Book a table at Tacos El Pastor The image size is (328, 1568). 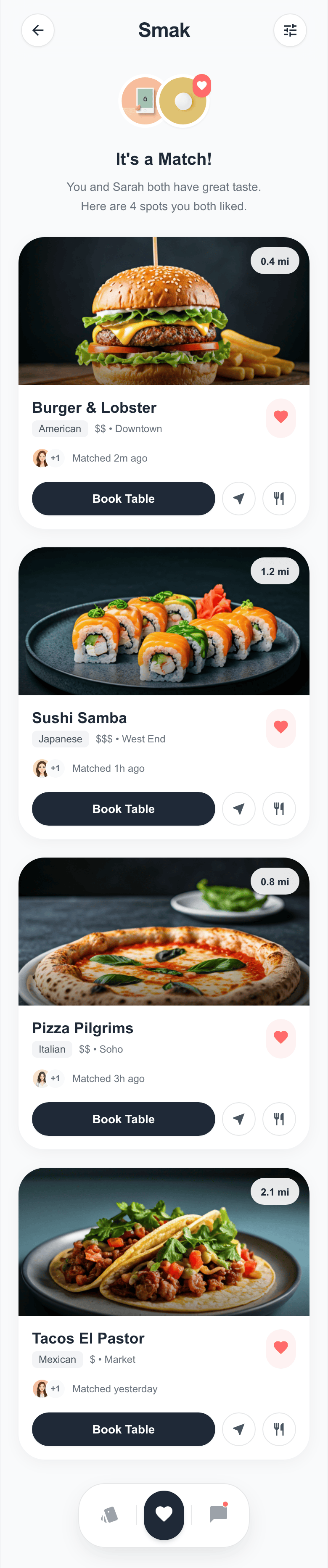[123, 1428]
